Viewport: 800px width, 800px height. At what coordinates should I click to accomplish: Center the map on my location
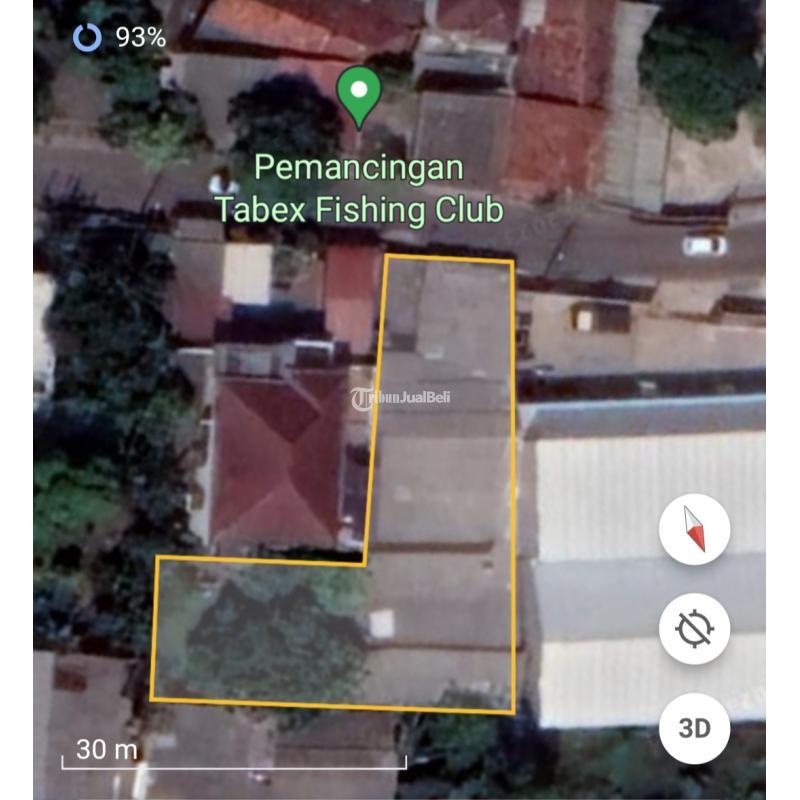pos(694,629)
